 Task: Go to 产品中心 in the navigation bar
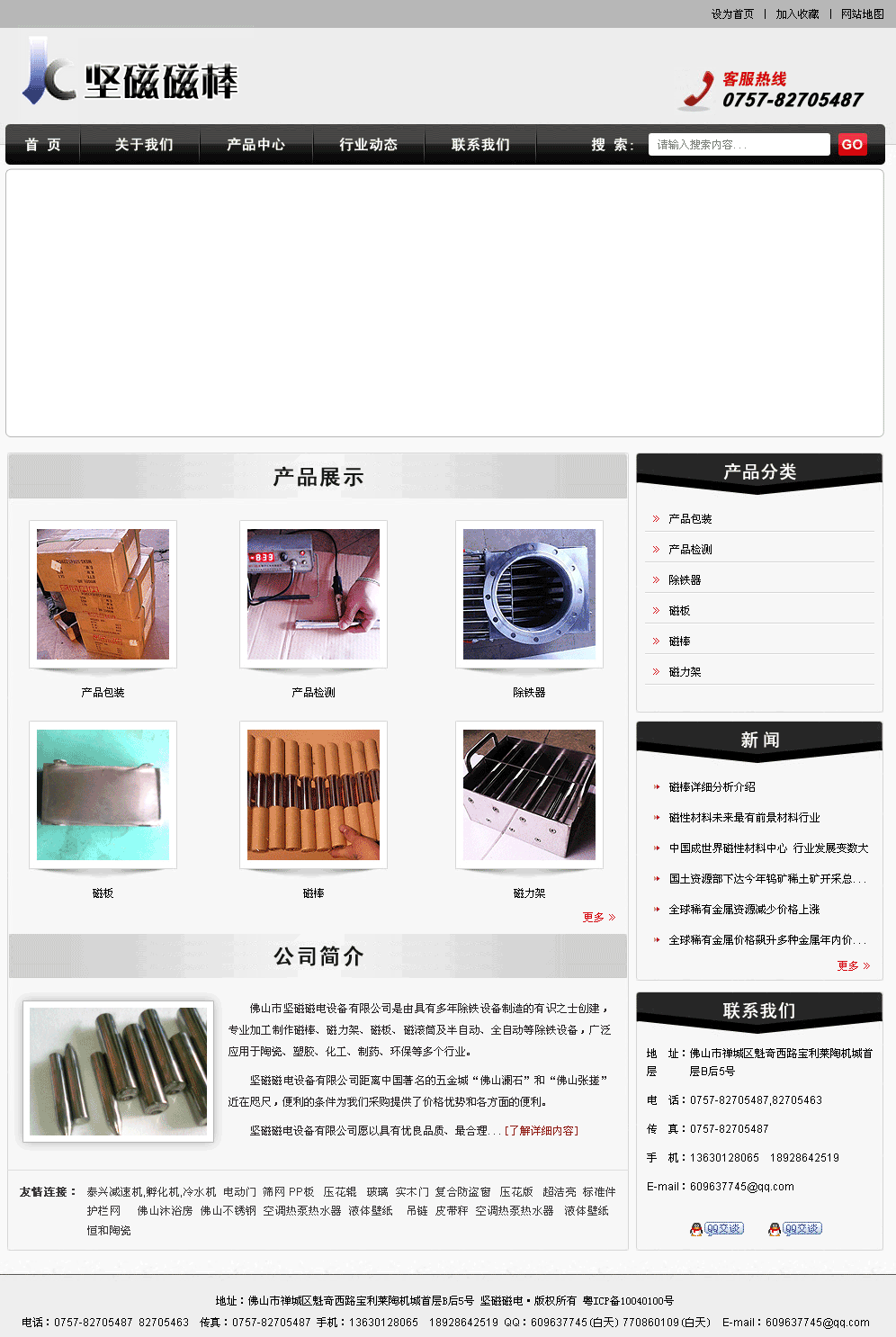pyautogui.click(x=255, y=145)
